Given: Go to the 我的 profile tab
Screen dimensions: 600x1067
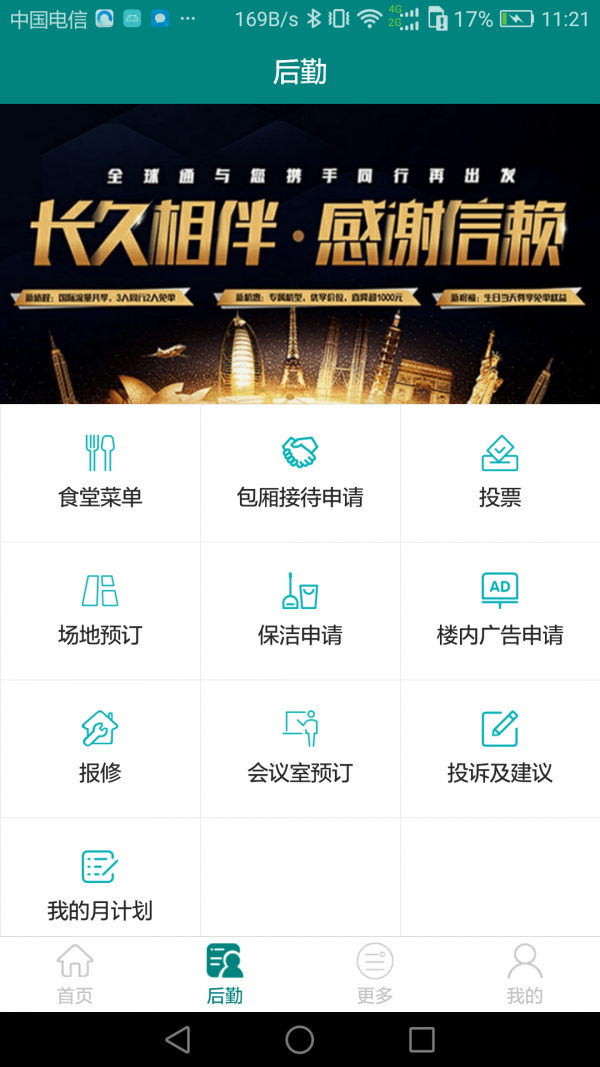Looking at the screenshot, I should click(x=525, y=974).
